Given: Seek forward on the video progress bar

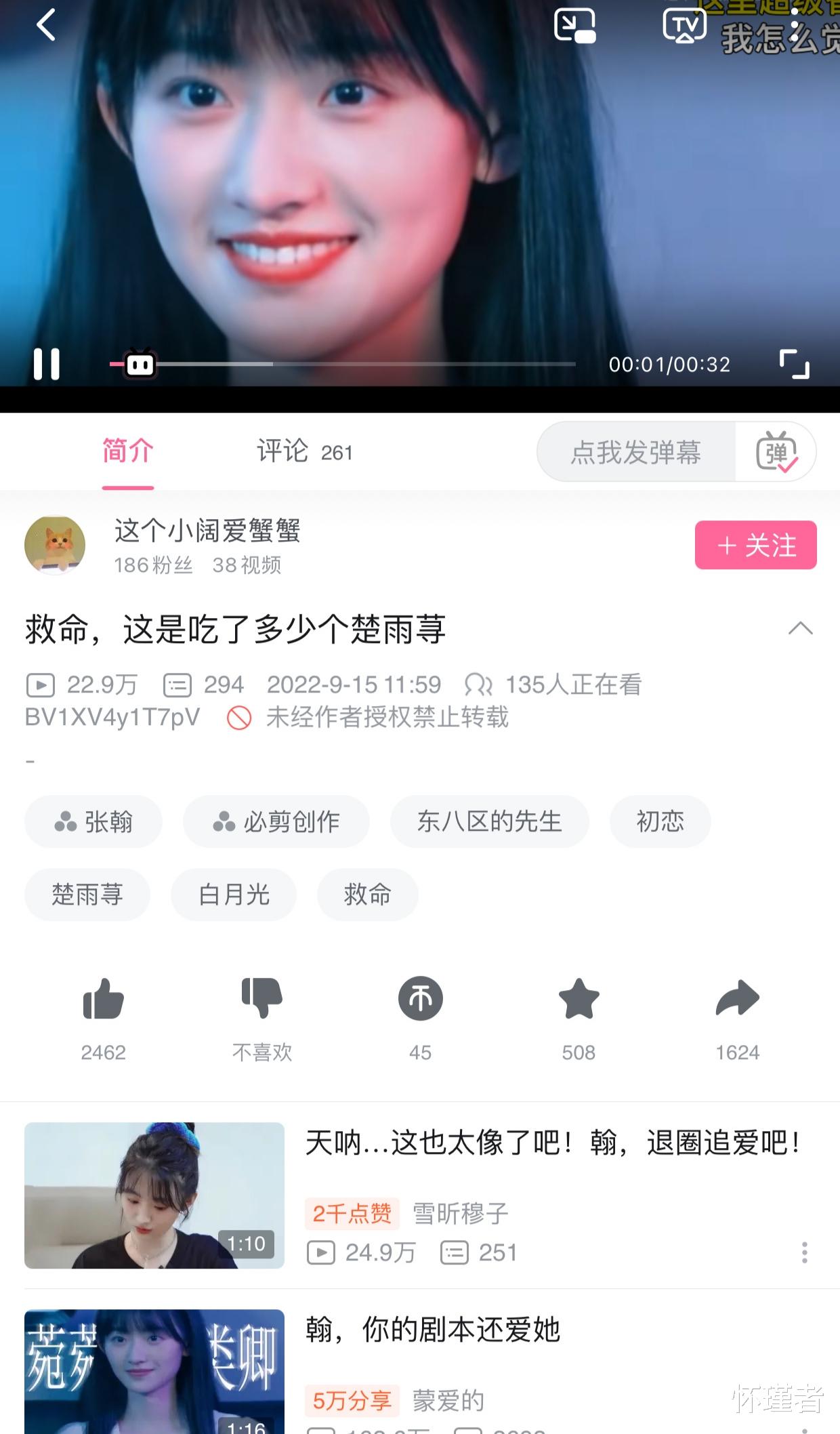Looking at the screenshot, I should click(406, 364).
